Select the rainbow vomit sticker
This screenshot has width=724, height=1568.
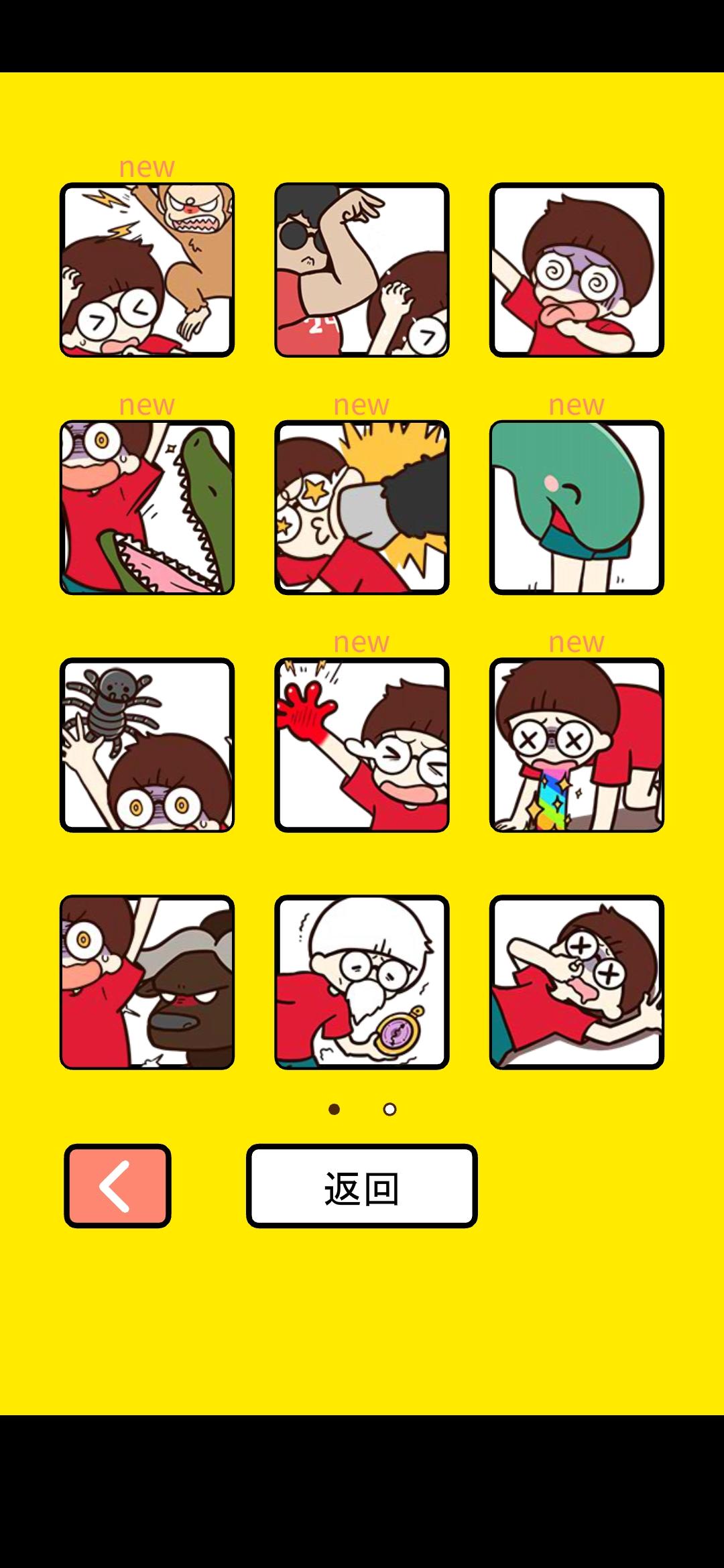(578, 744)
